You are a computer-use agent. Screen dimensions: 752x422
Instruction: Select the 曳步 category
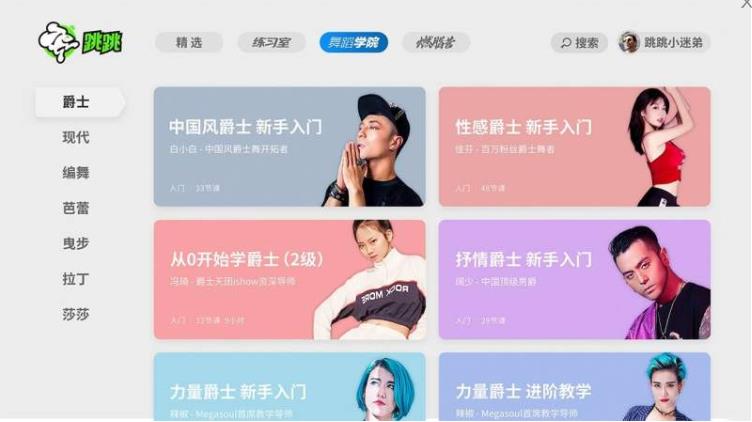(x=77, y=243)
